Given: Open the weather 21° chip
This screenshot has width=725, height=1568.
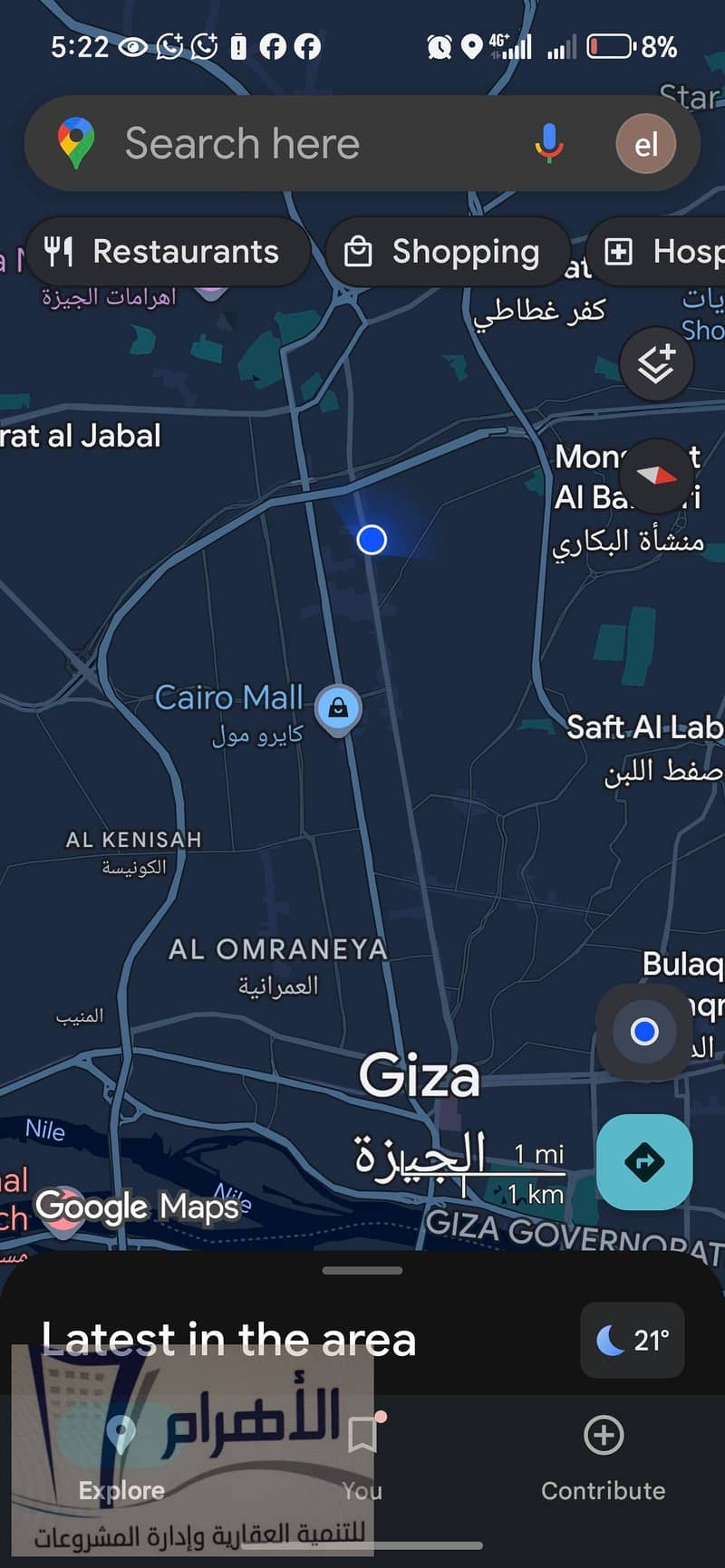Looking at the screenshot, I should coord(633,1340).
